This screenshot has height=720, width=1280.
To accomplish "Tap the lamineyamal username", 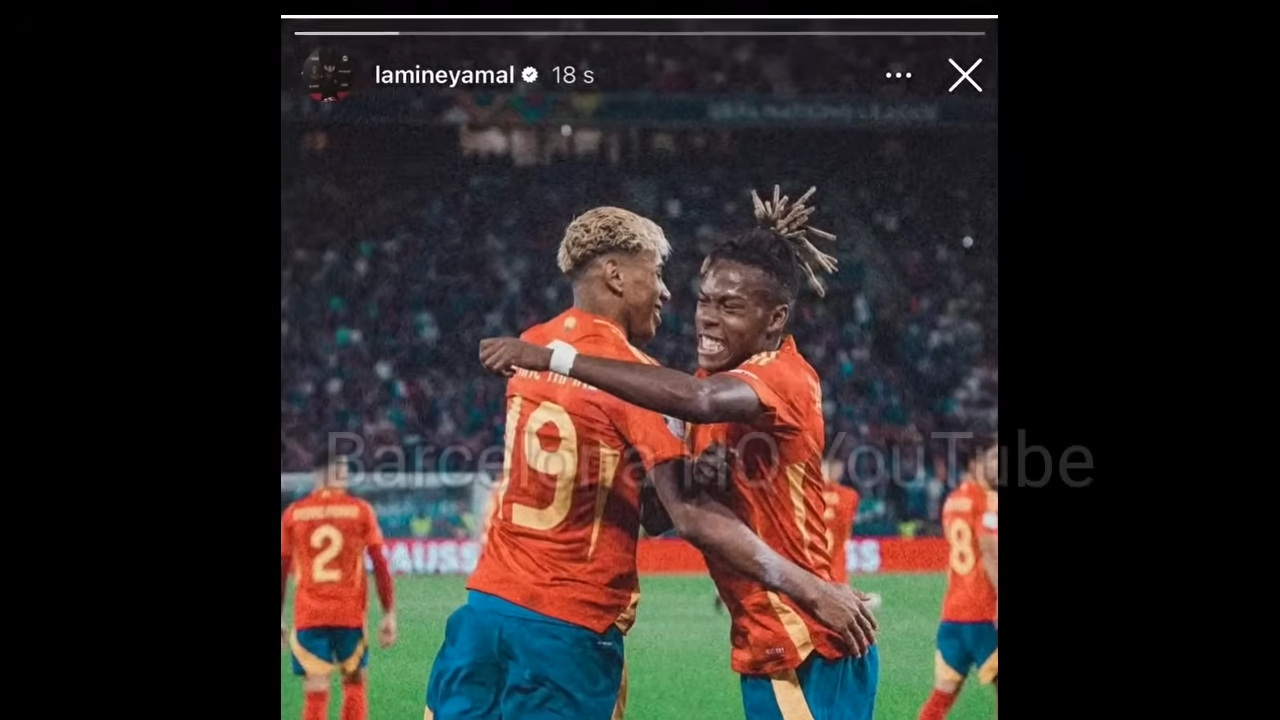I will click(444, 75).
